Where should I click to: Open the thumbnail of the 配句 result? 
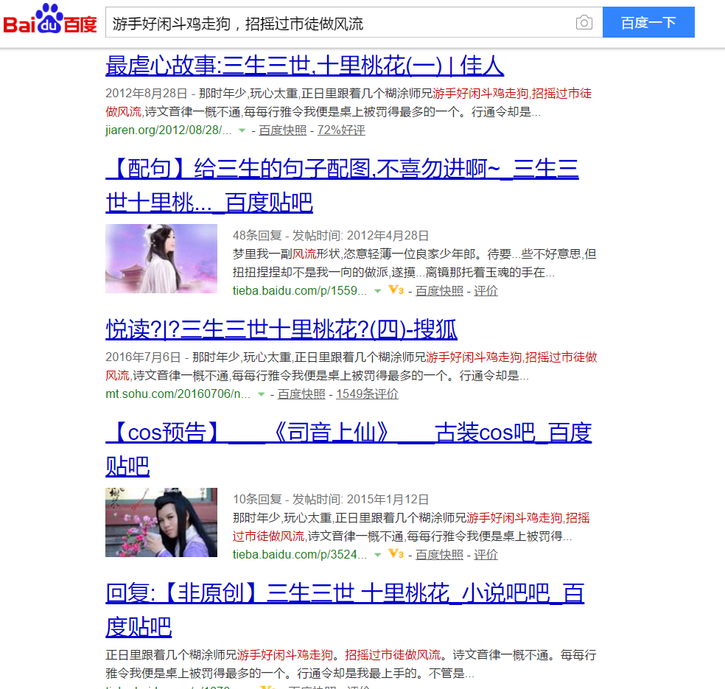[x=161, y=258]
